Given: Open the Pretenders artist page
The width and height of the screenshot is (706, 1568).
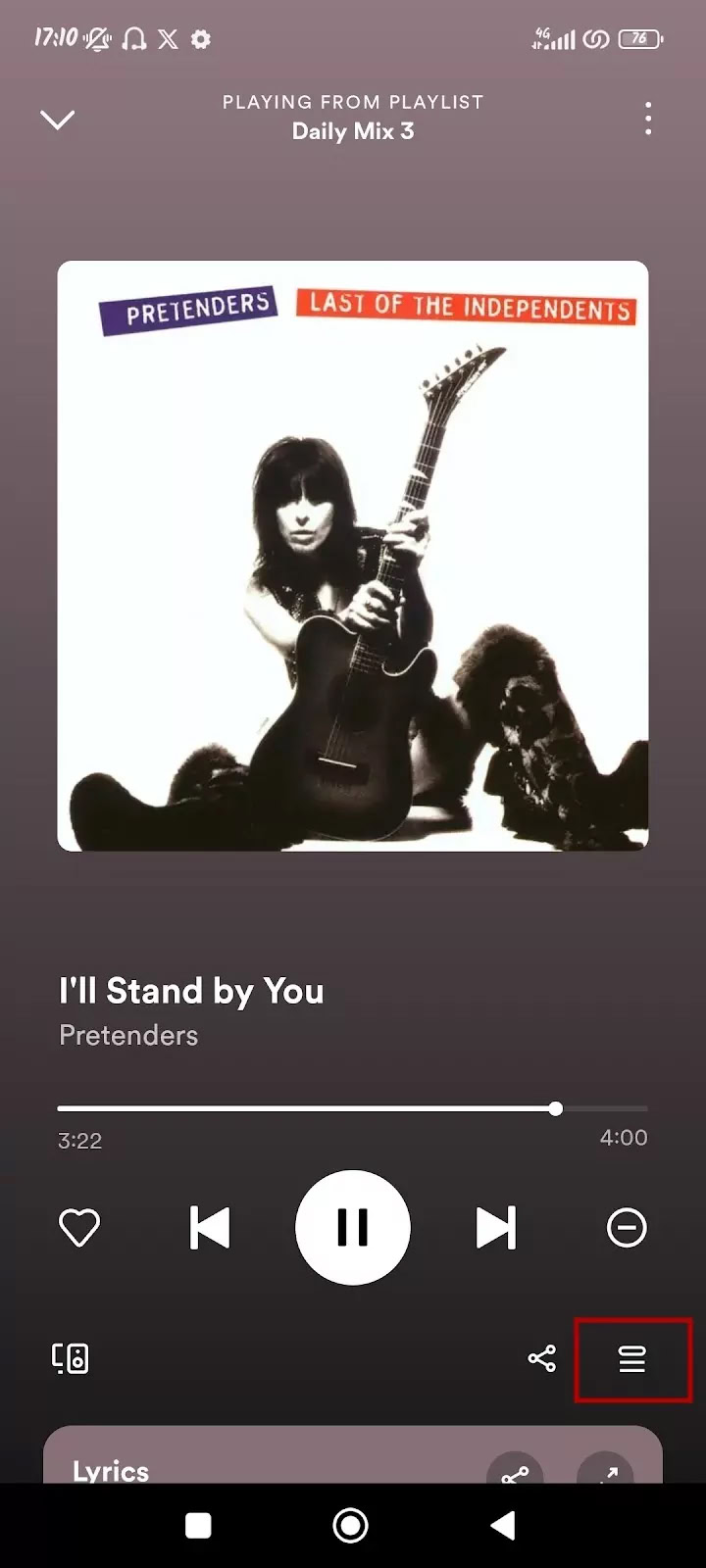Looking at the screenshot, I should point(128,1035).
